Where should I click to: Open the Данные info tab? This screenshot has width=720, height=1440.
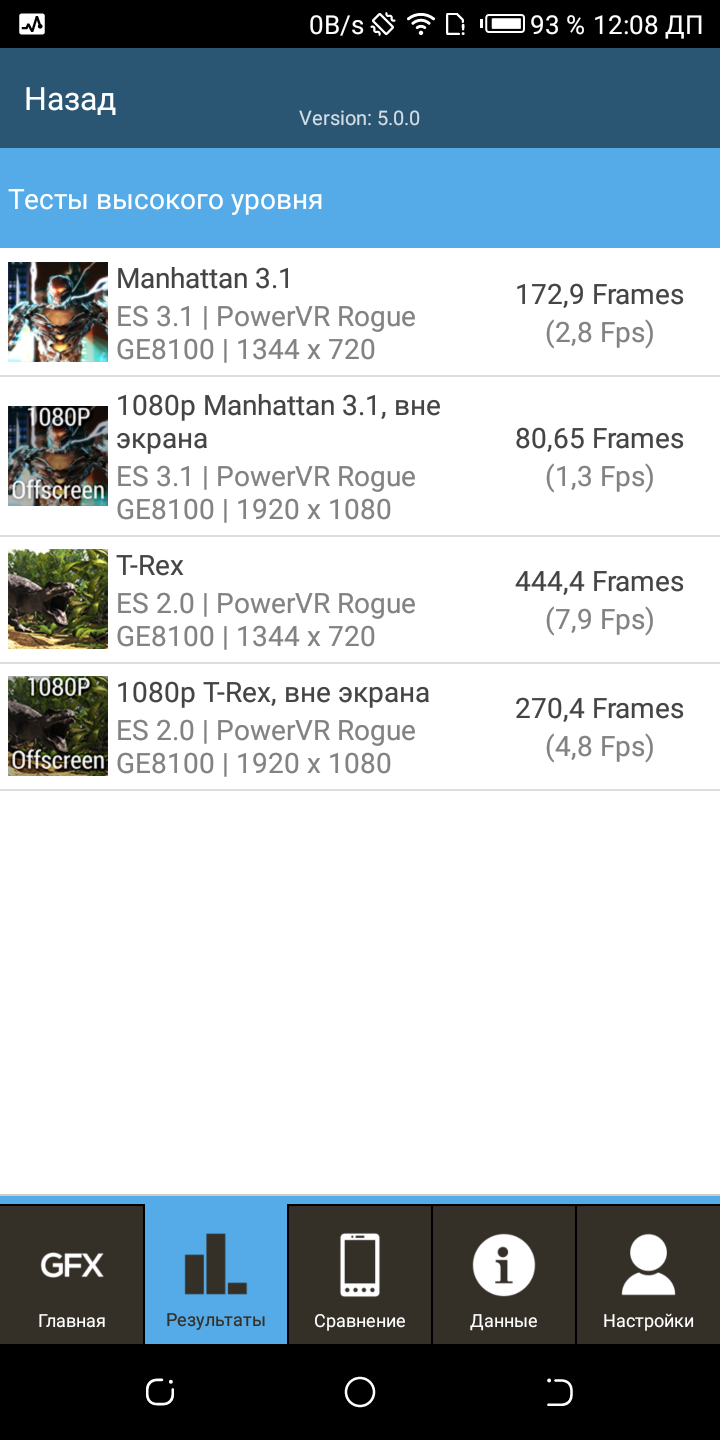pyautogui.click(x=504, y=1277)
